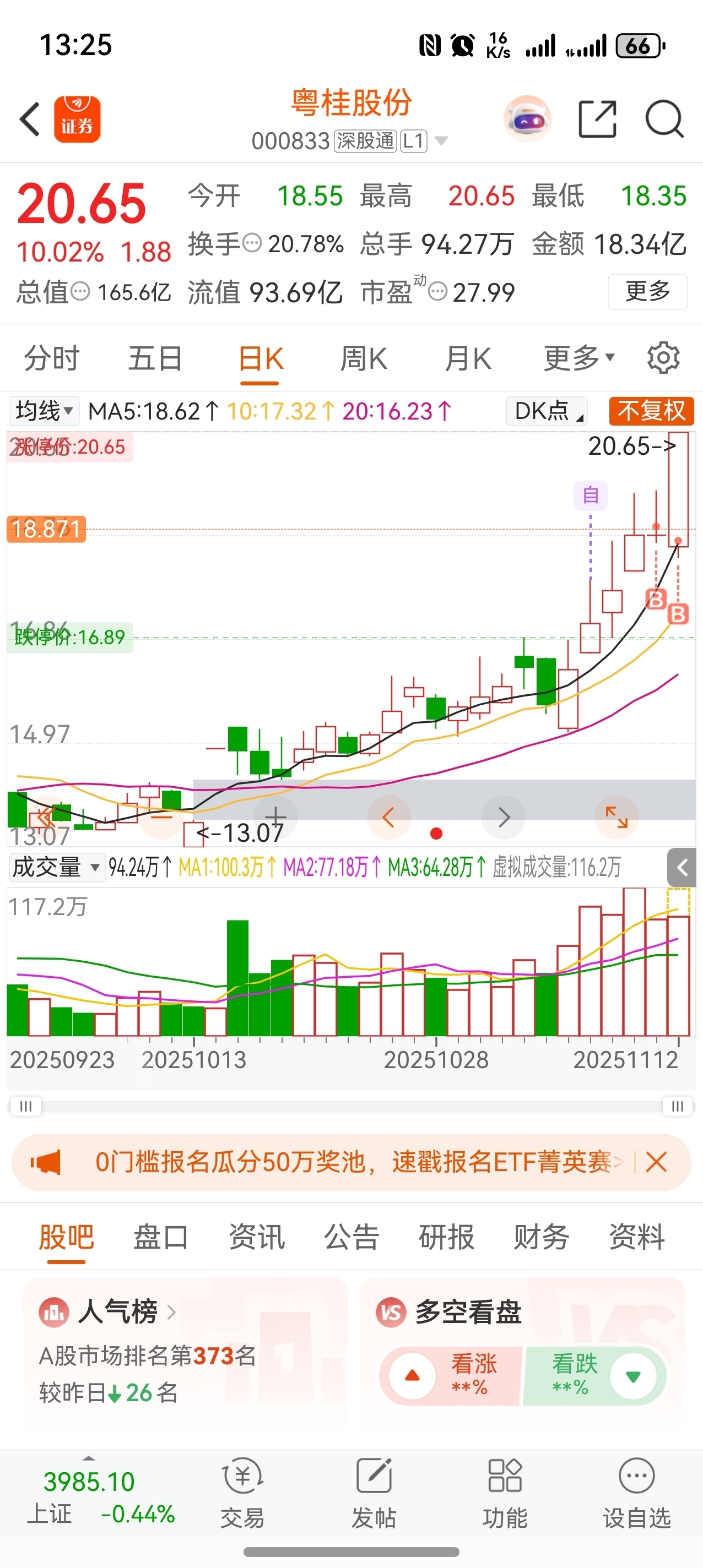Expand the 均线 indicator dropdown
Image resolution: width=703 pixels, height=1568 pixels.
44,411
